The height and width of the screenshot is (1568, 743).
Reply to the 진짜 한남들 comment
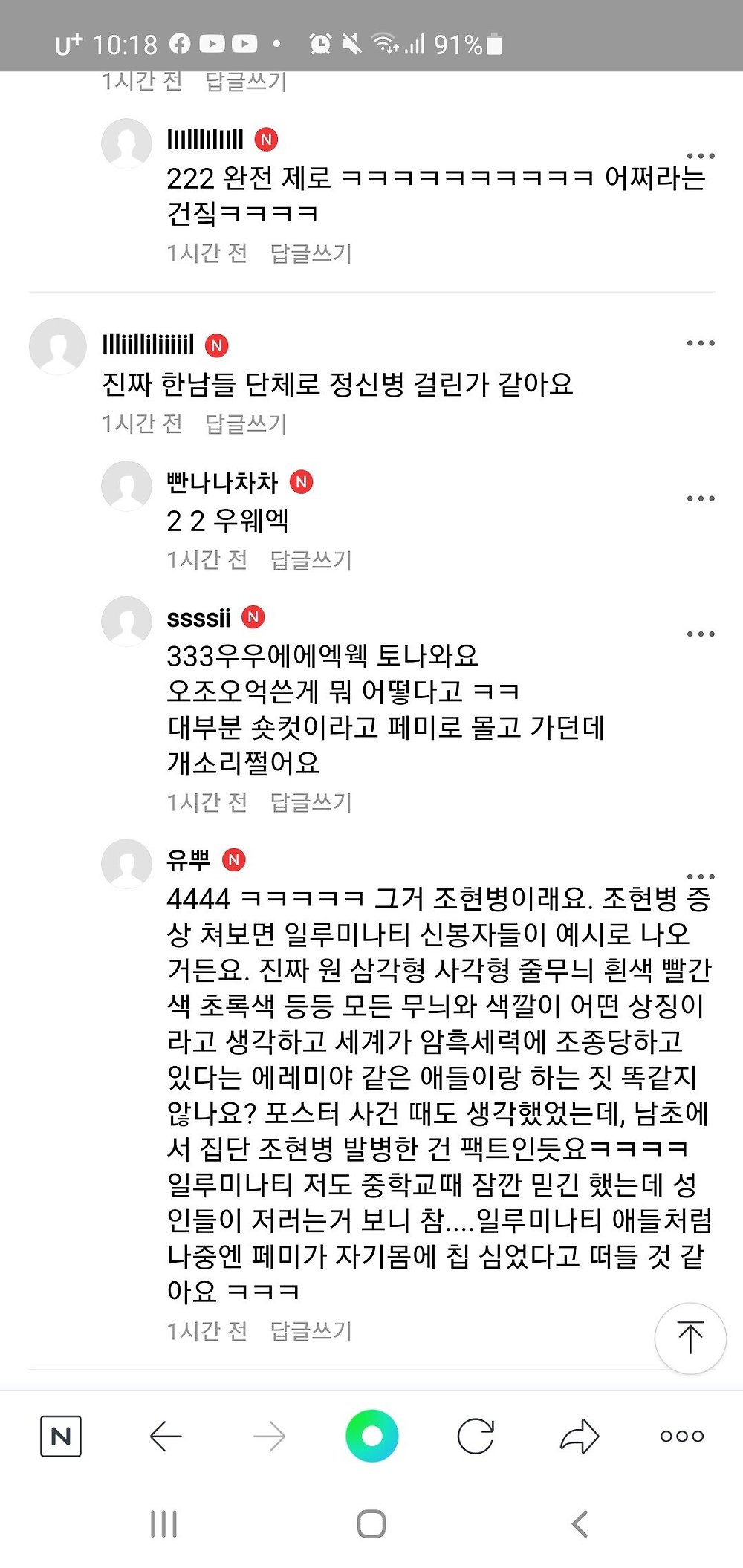click(246, 423)
